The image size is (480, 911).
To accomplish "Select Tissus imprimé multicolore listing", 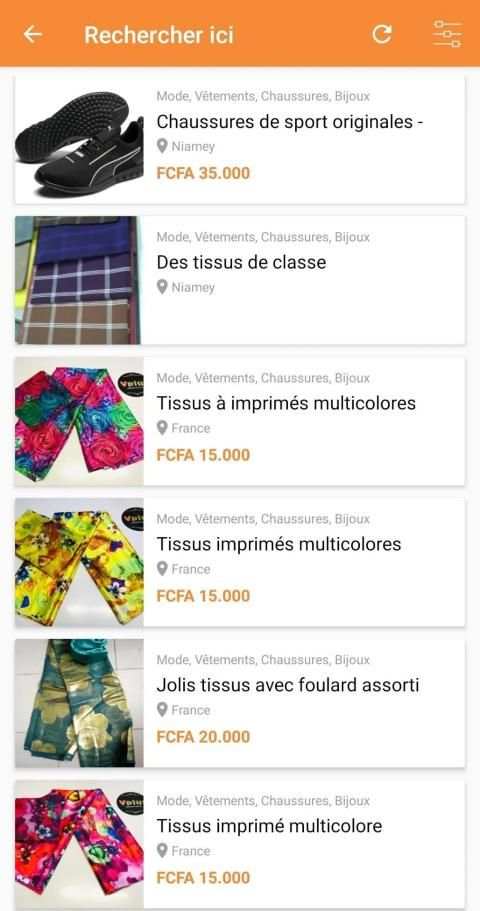I will tap(240, 844).
